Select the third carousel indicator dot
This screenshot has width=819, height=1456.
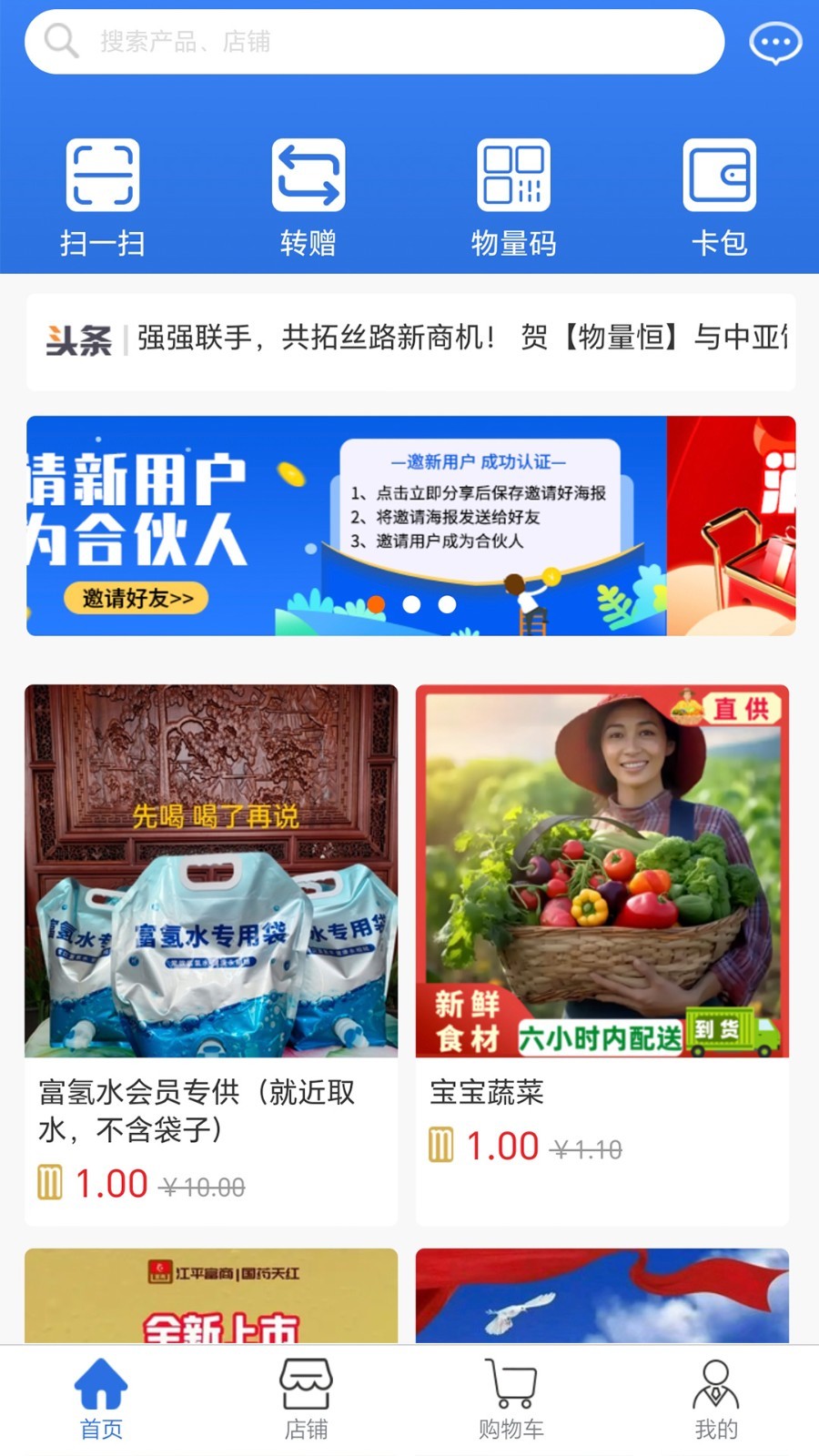coord(448,604)
